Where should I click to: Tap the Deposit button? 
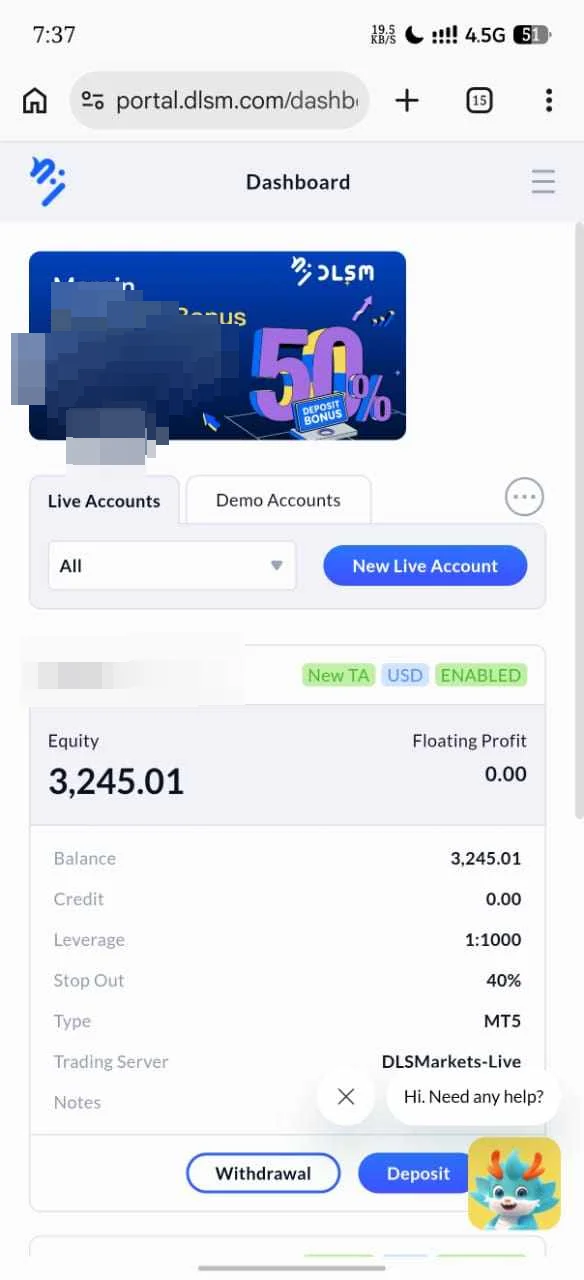point(417,1173)
